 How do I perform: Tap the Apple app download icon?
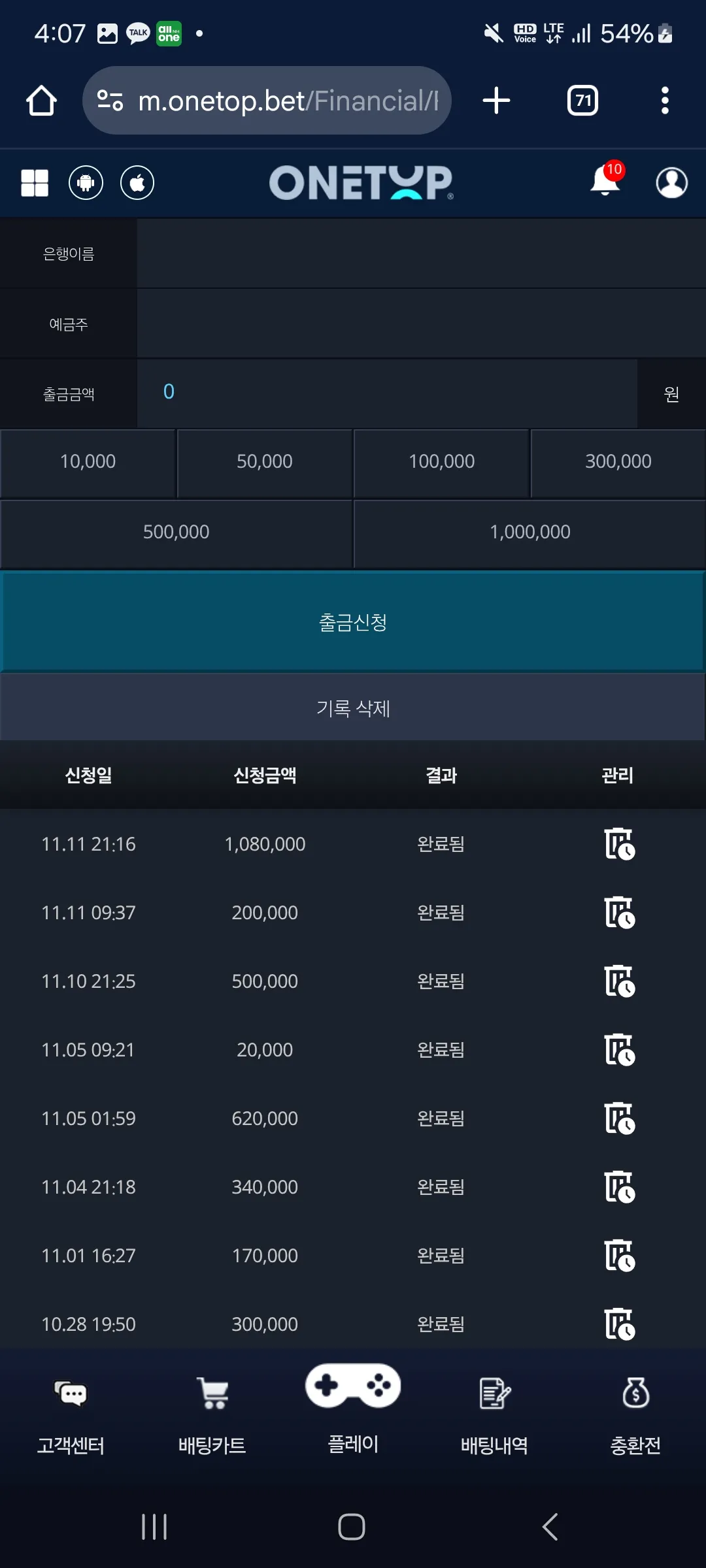click(137, 183)
